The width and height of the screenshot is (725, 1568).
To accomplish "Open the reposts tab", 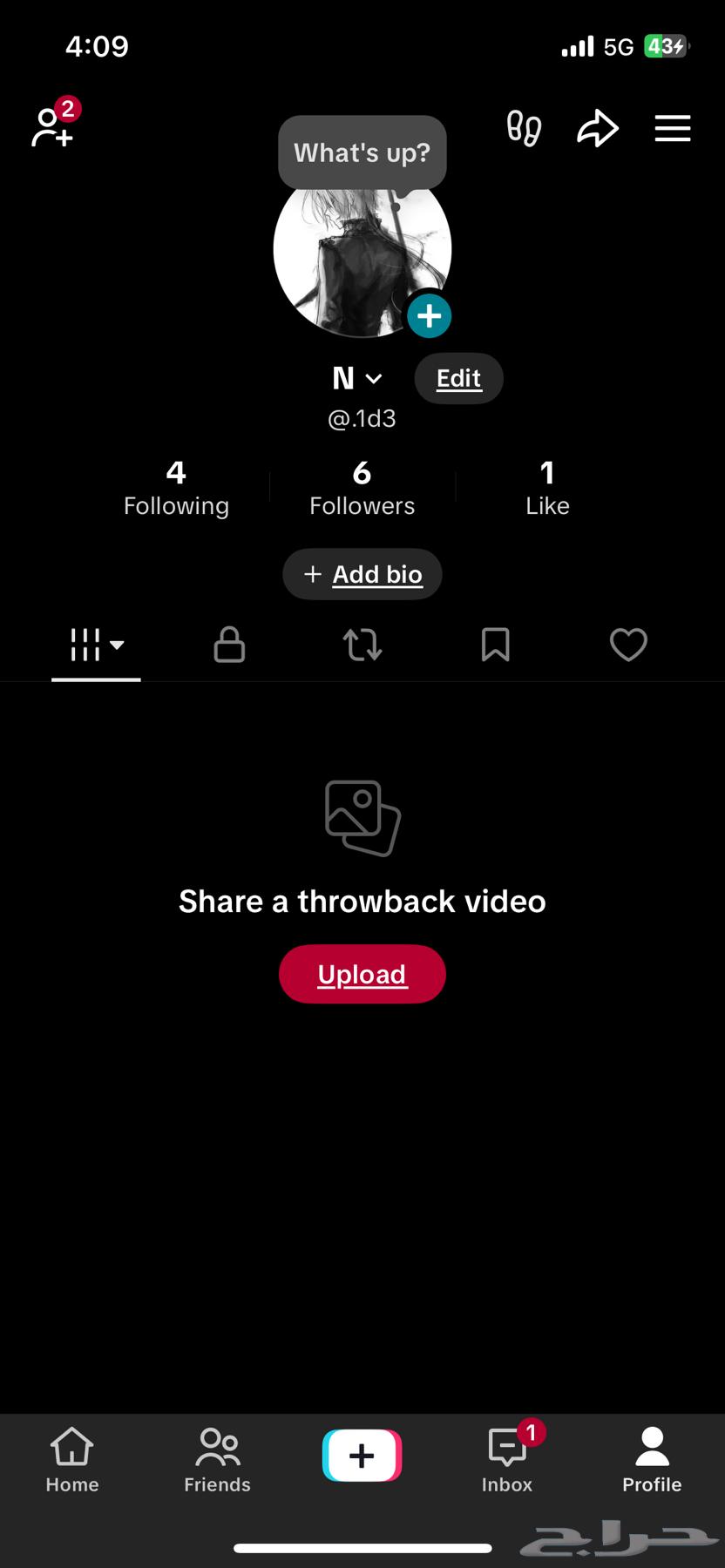I will (362, 645).
